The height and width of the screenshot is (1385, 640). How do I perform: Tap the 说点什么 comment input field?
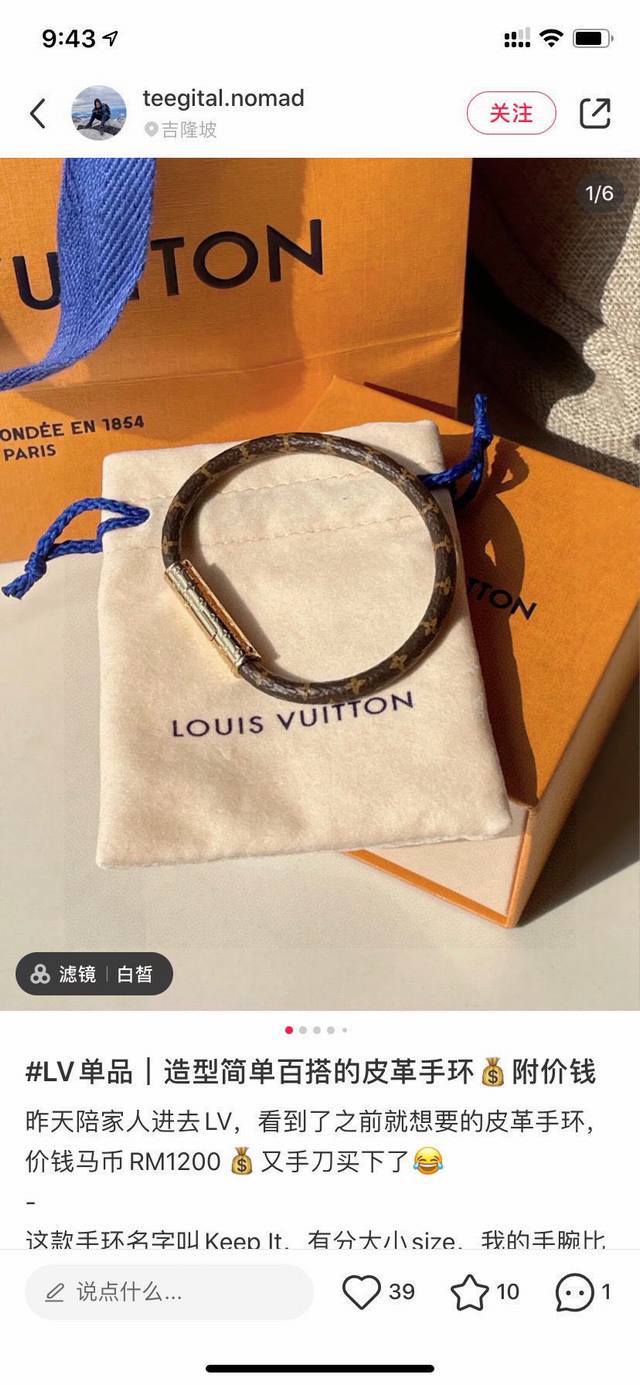[168, 1292]
